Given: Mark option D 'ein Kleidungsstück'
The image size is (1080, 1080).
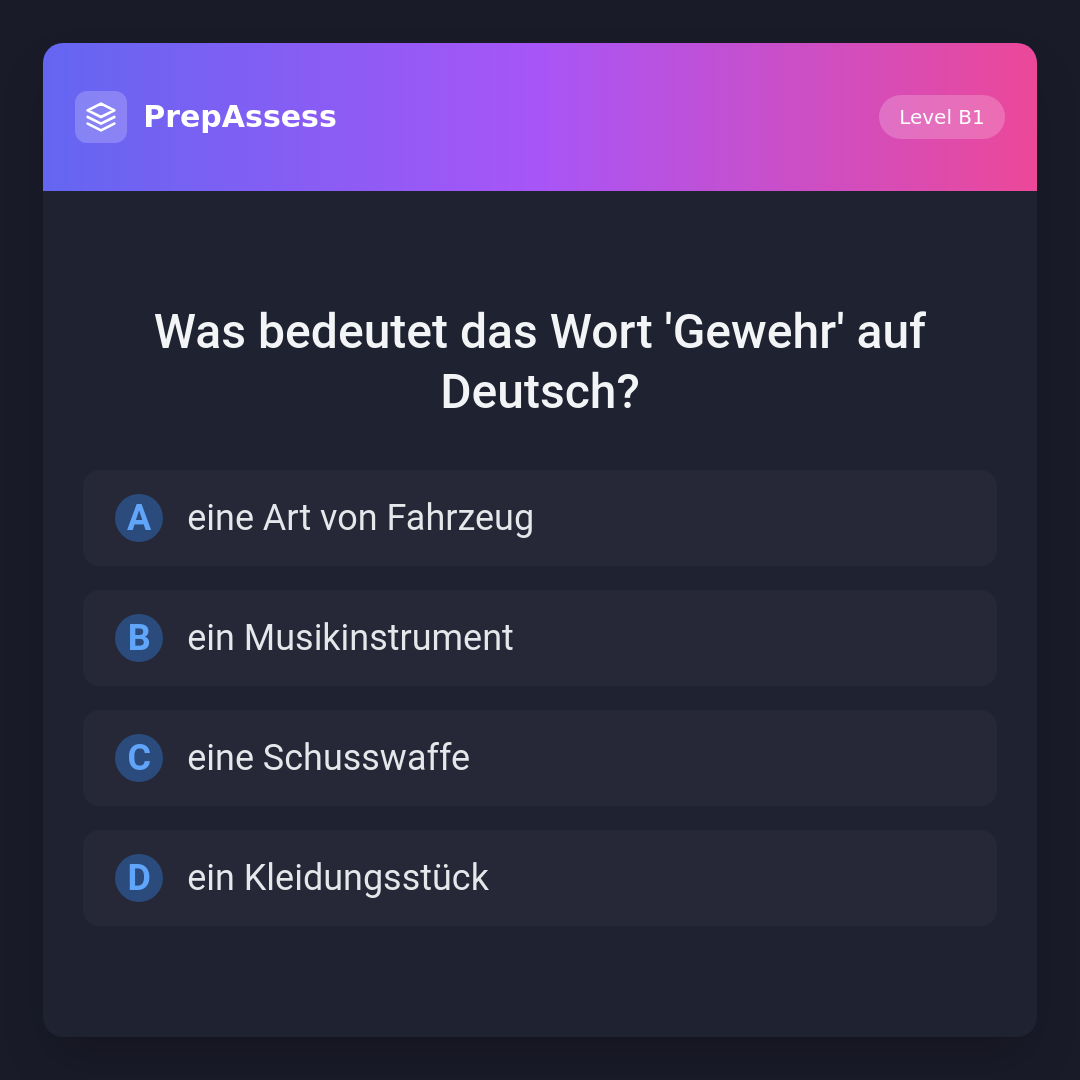Looking at the screenshot, I should click(539, 878).
